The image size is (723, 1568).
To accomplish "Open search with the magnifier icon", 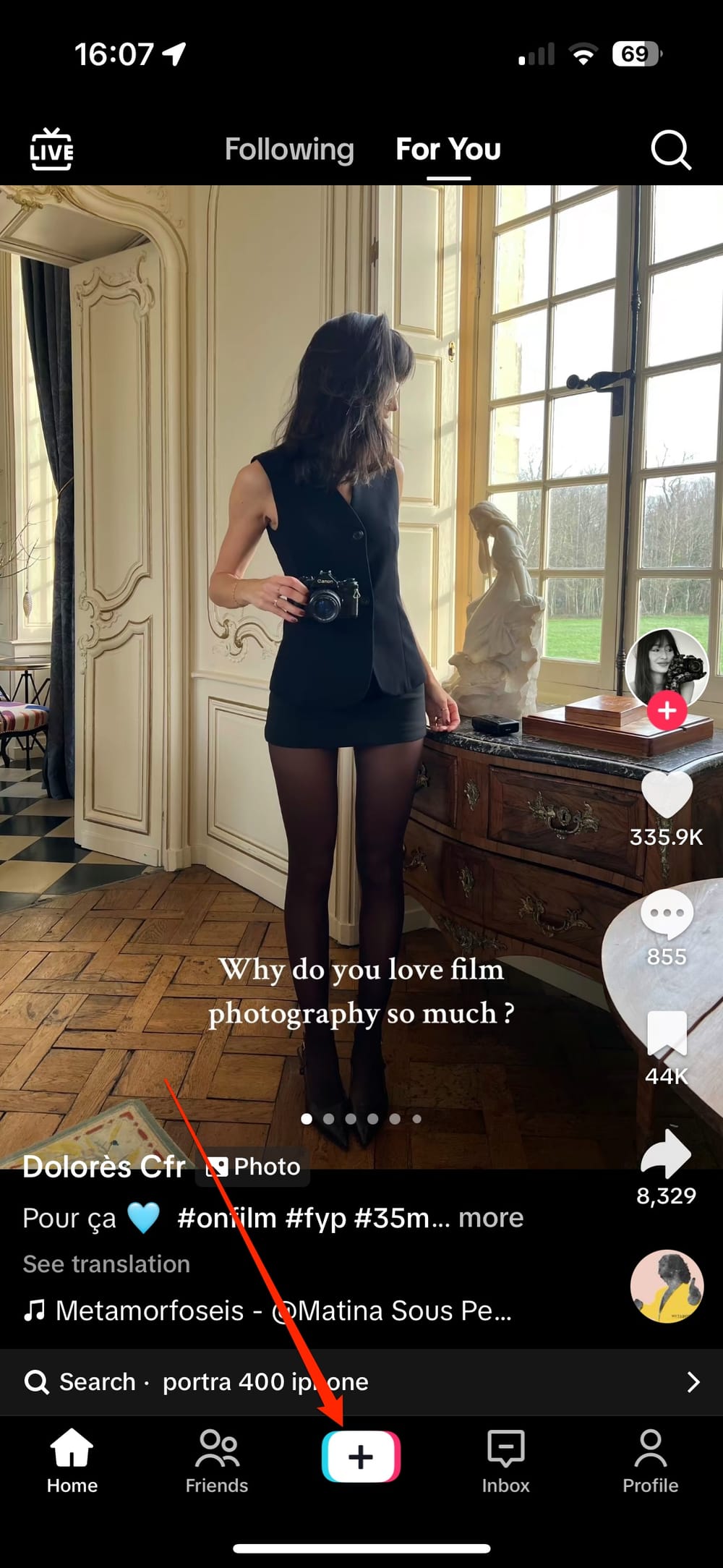I will click(x=670, y=150).
